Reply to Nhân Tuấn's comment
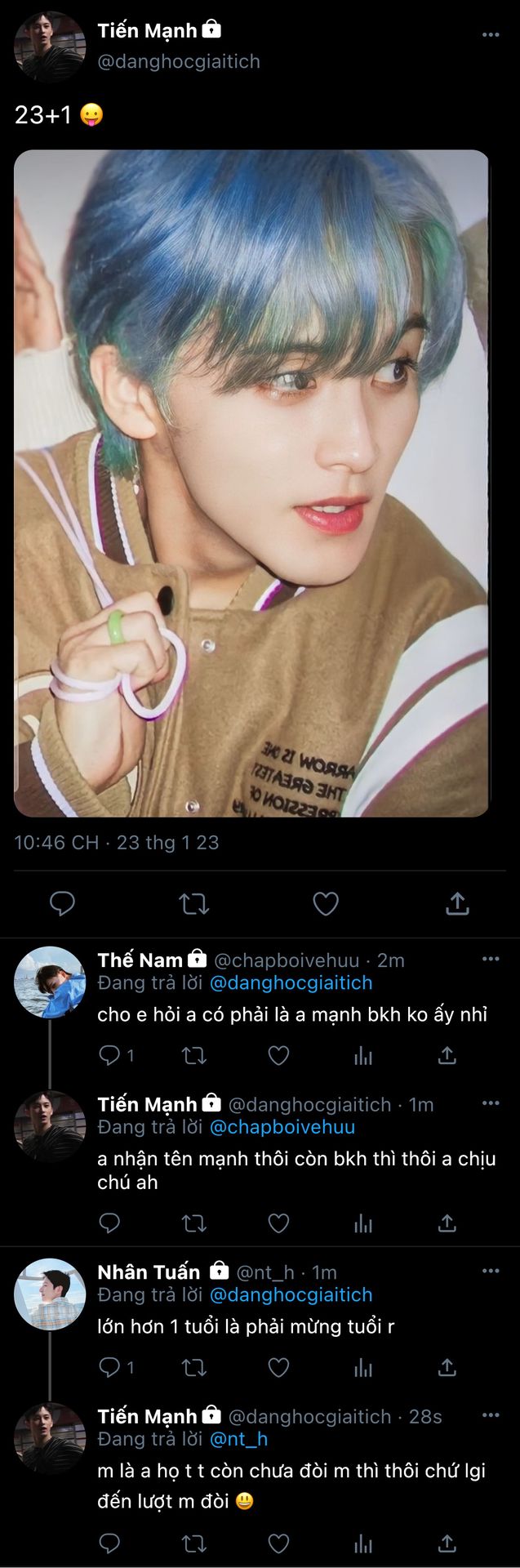The image size is (520, 1568). pyautogui.click(x=109, y=1367)
